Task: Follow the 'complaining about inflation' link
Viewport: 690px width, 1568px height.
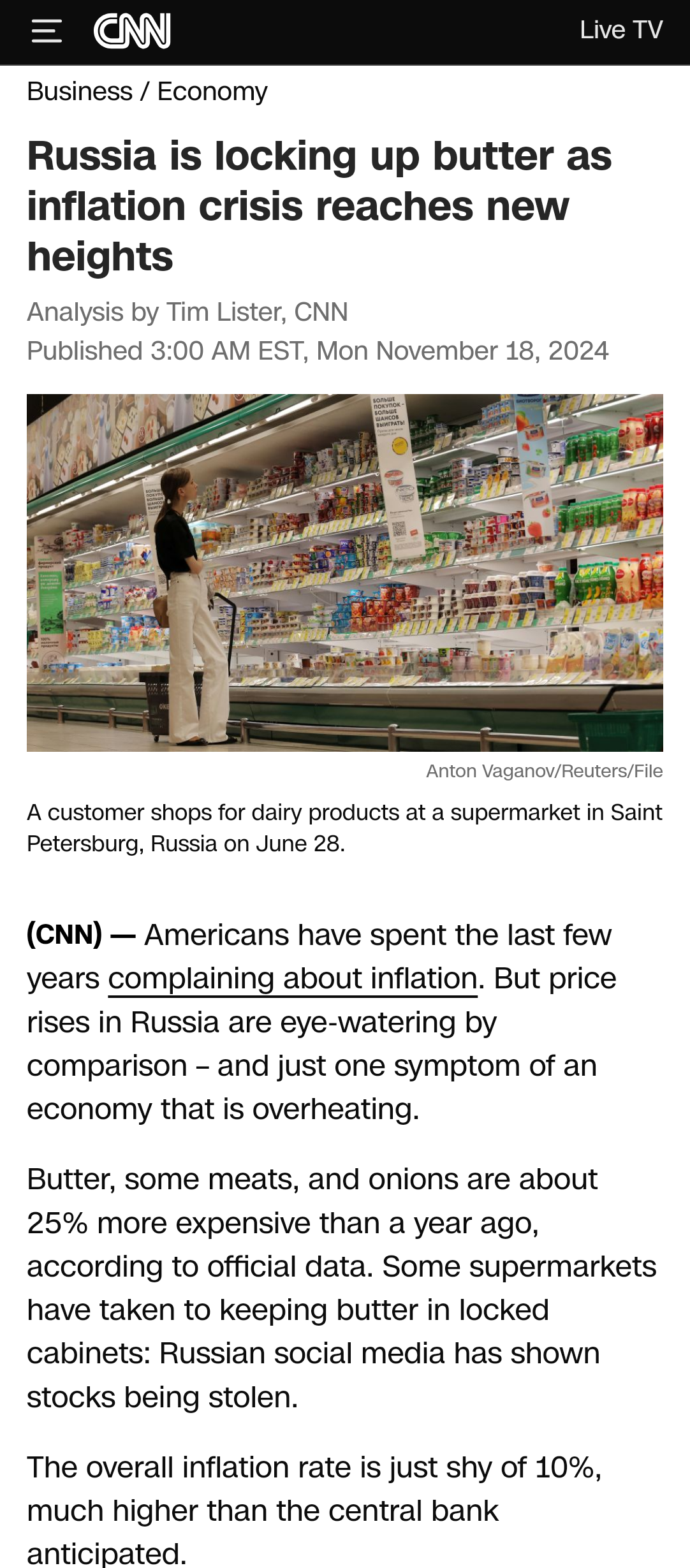Action: click(293, 979)
